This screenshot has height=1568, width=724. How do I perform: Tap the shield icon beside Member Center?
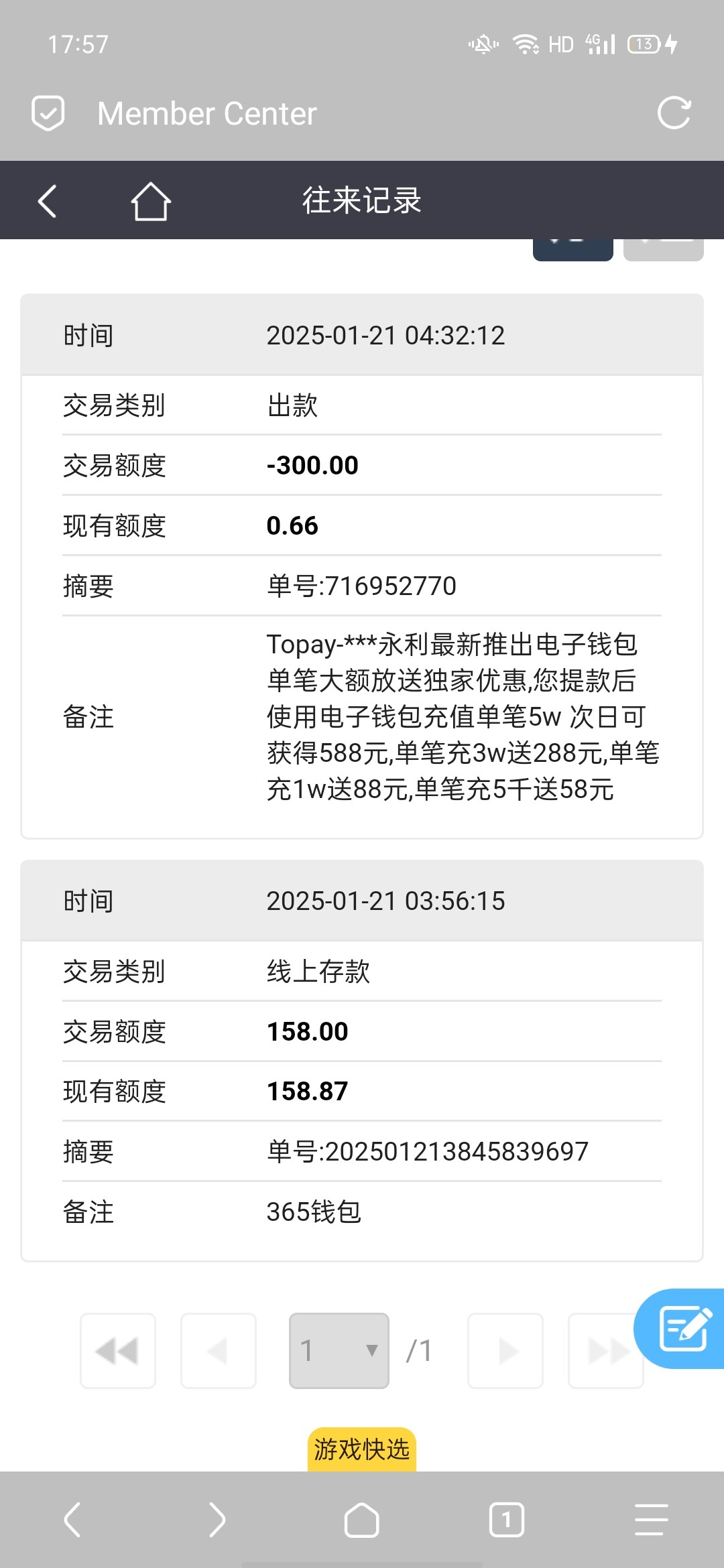tap(48, 113)
